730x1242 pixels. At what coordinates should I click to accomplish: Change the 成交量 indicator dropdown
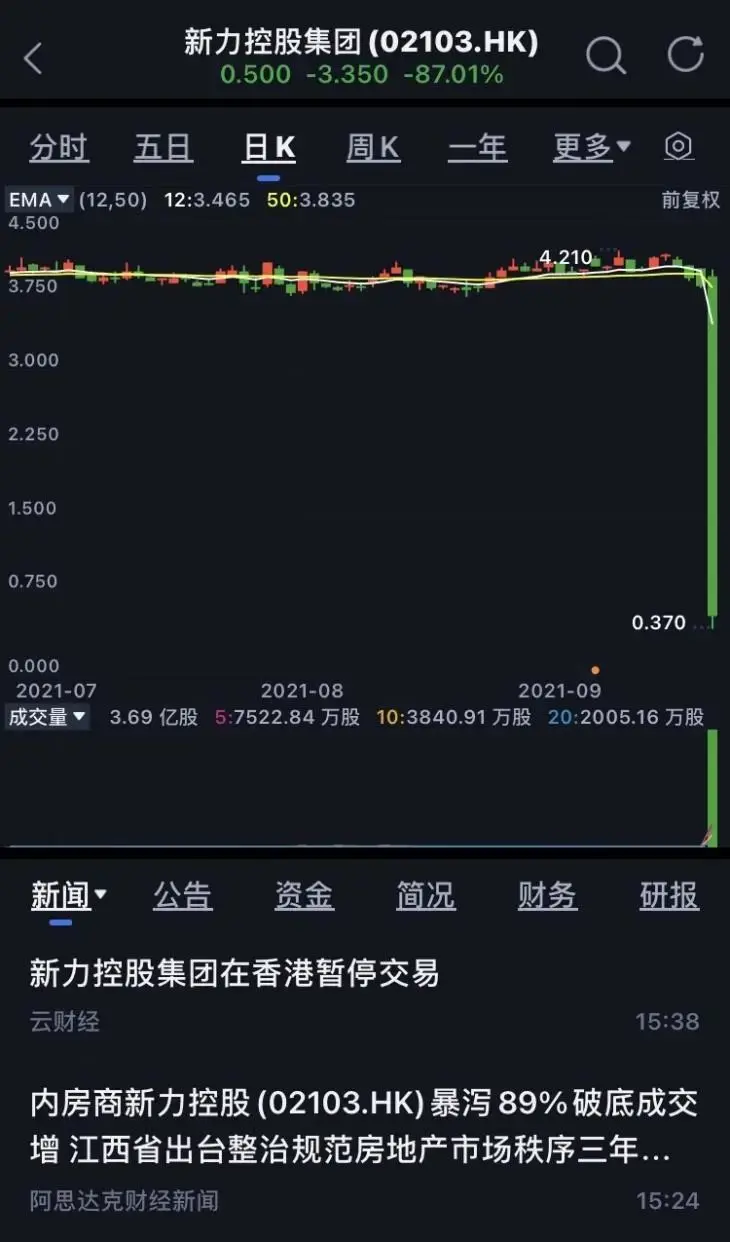[x=48, y=717]
